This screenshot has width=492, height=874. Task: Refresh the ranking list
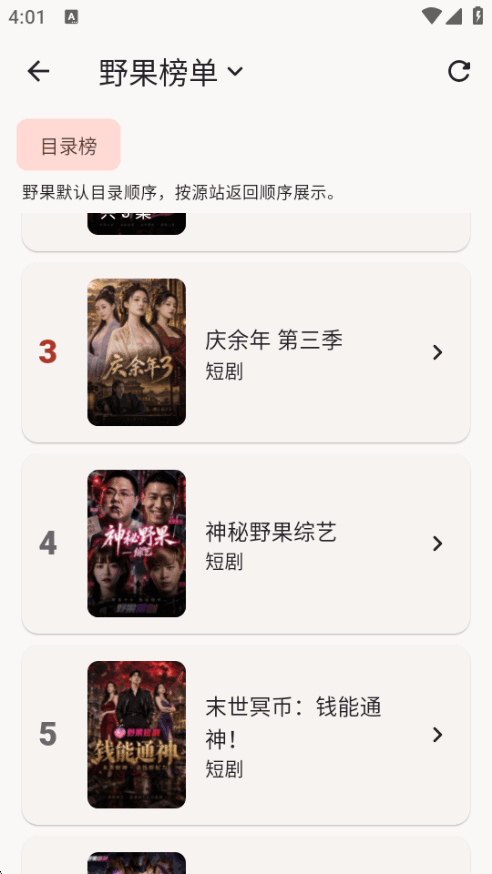(459, 71)
